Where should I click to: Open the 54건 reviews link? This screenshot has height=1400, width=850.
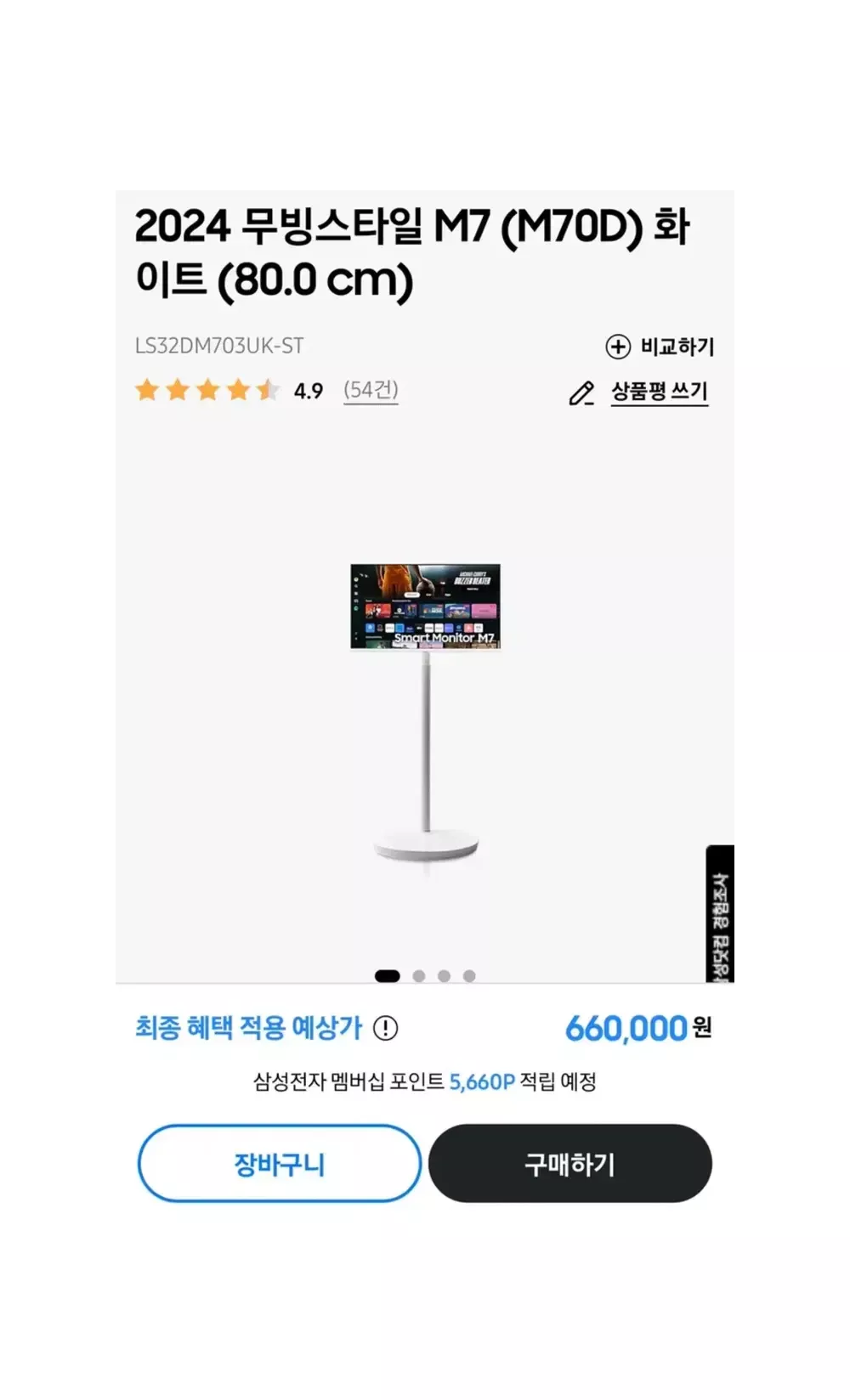click(371, 390)
